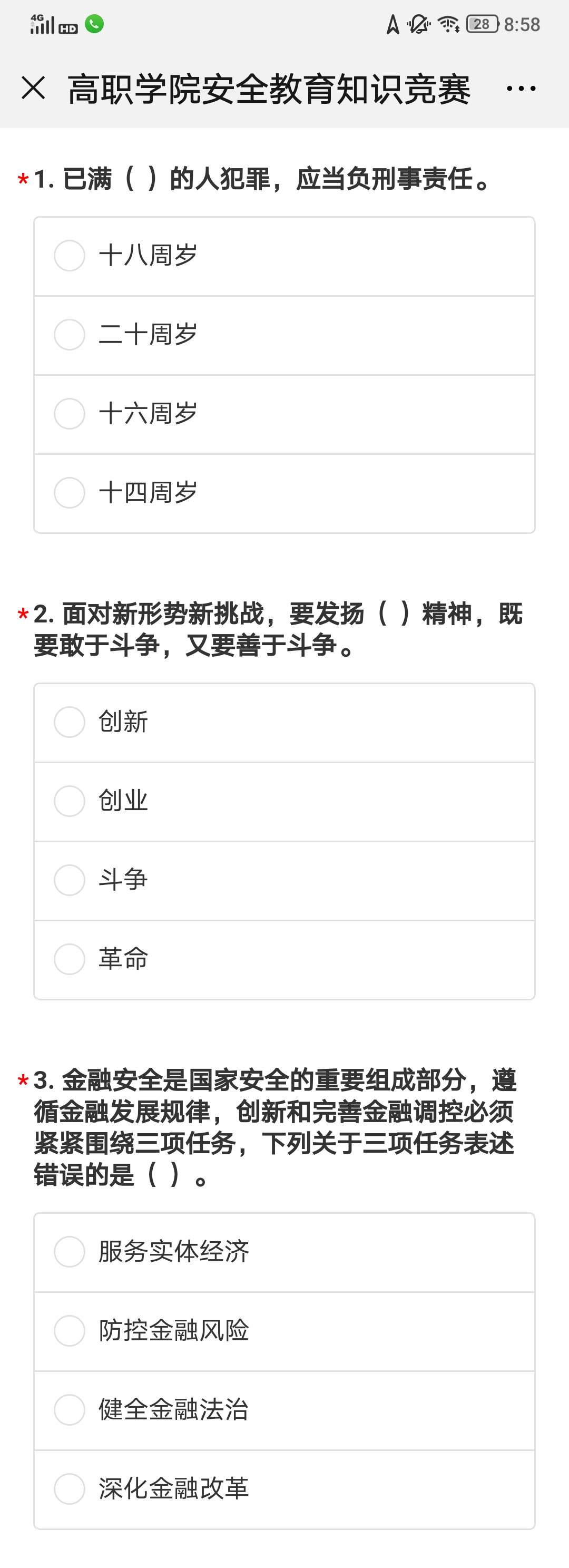Pick 十六周岁 as the answer
Screen dimensions: 569x1568
(70, 414)
